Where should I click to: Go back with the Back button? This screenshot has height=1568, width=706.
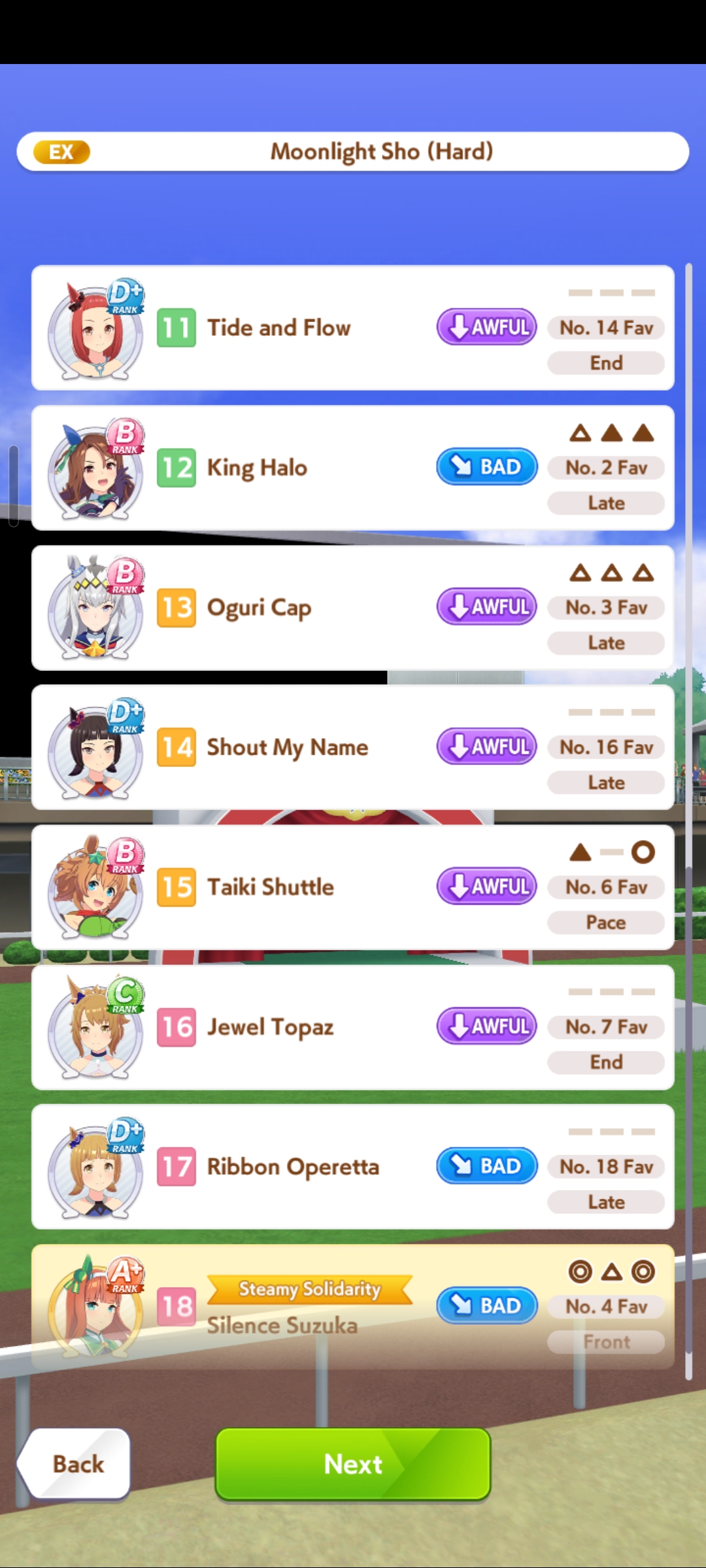(75, 1464)
